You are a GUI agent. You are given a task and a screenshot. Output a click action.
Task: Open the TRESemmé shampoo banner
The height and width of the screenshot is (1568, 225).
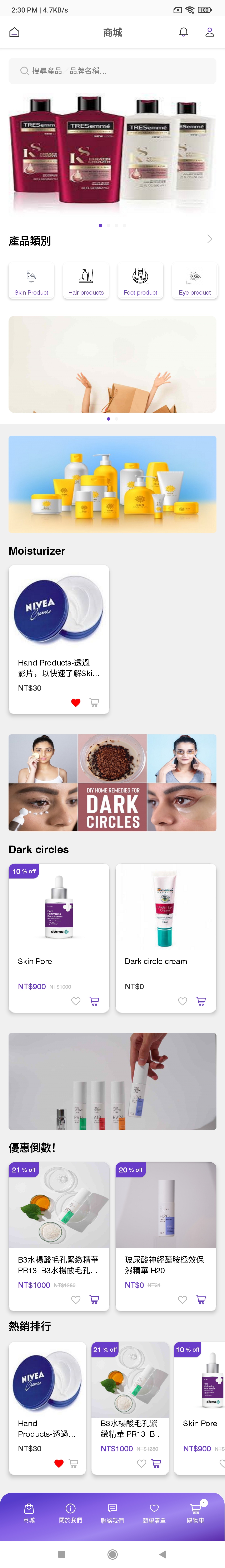point(112,155)
